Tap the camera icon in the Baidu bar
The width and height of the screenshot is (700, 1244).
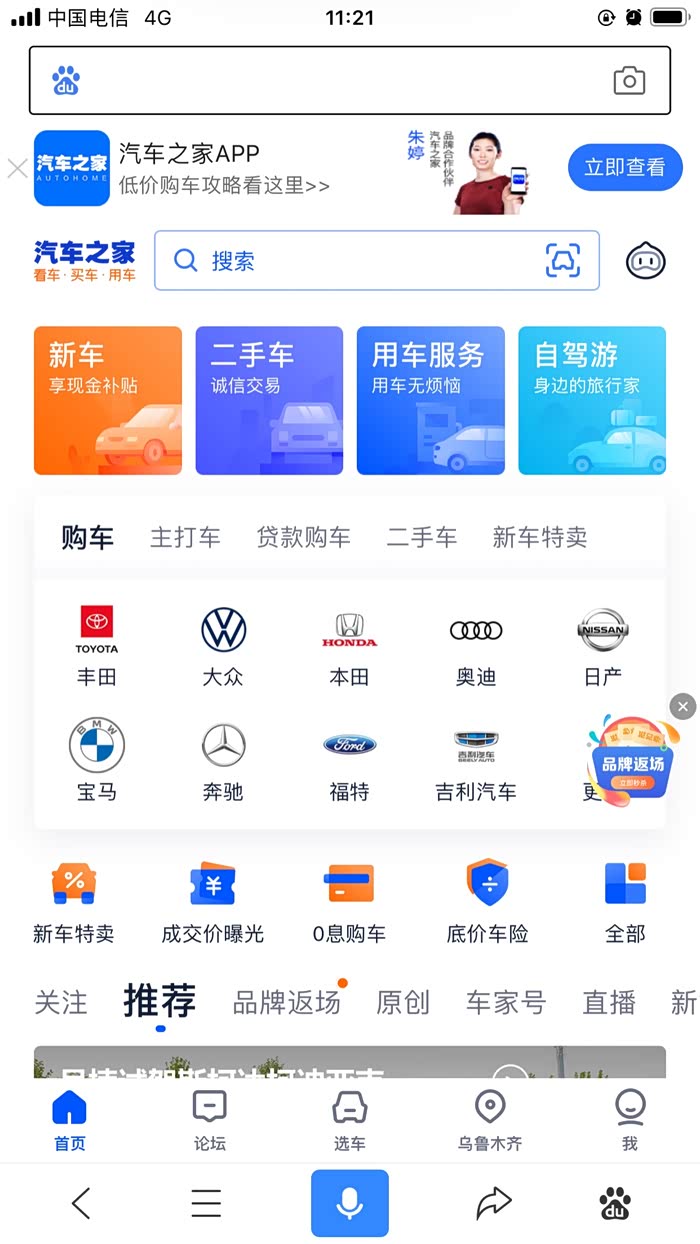628,81
